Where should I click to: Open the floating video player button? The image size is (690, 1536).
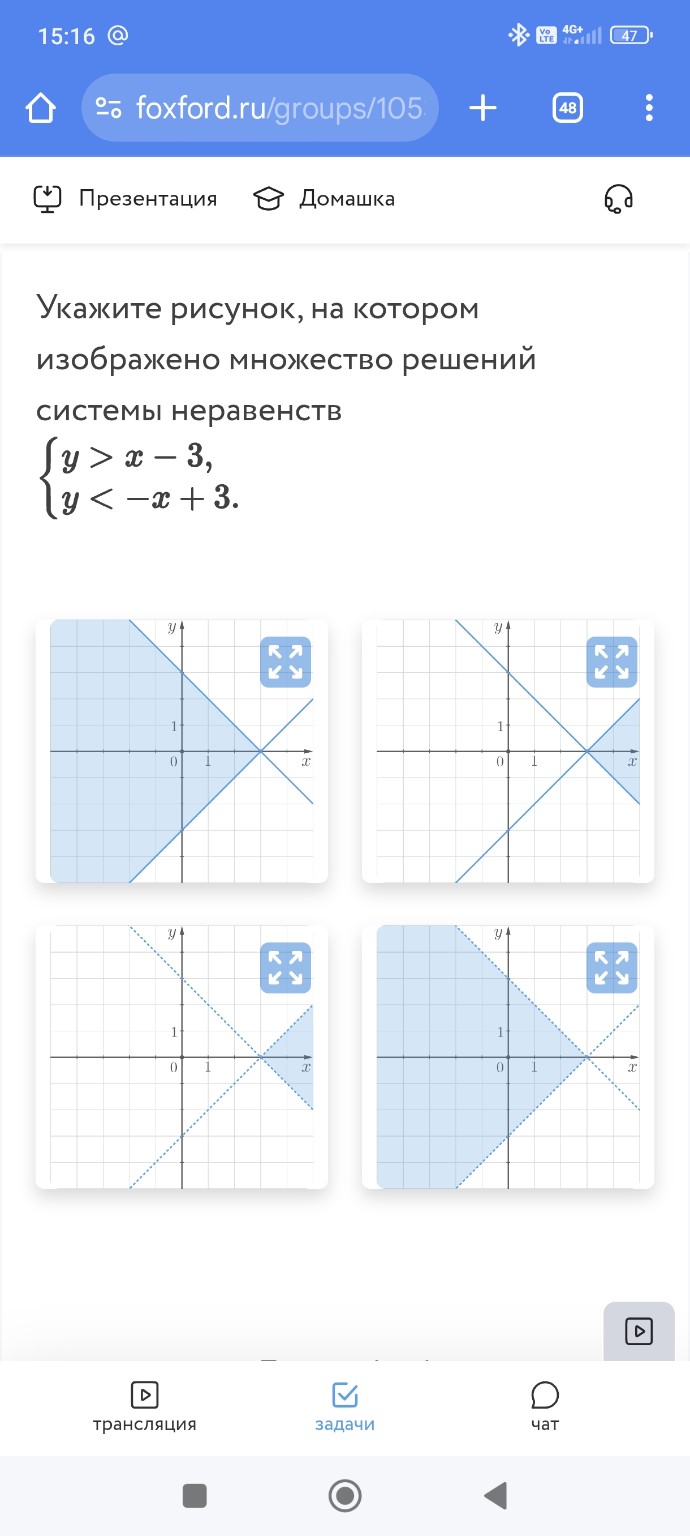click(638, 1331)
